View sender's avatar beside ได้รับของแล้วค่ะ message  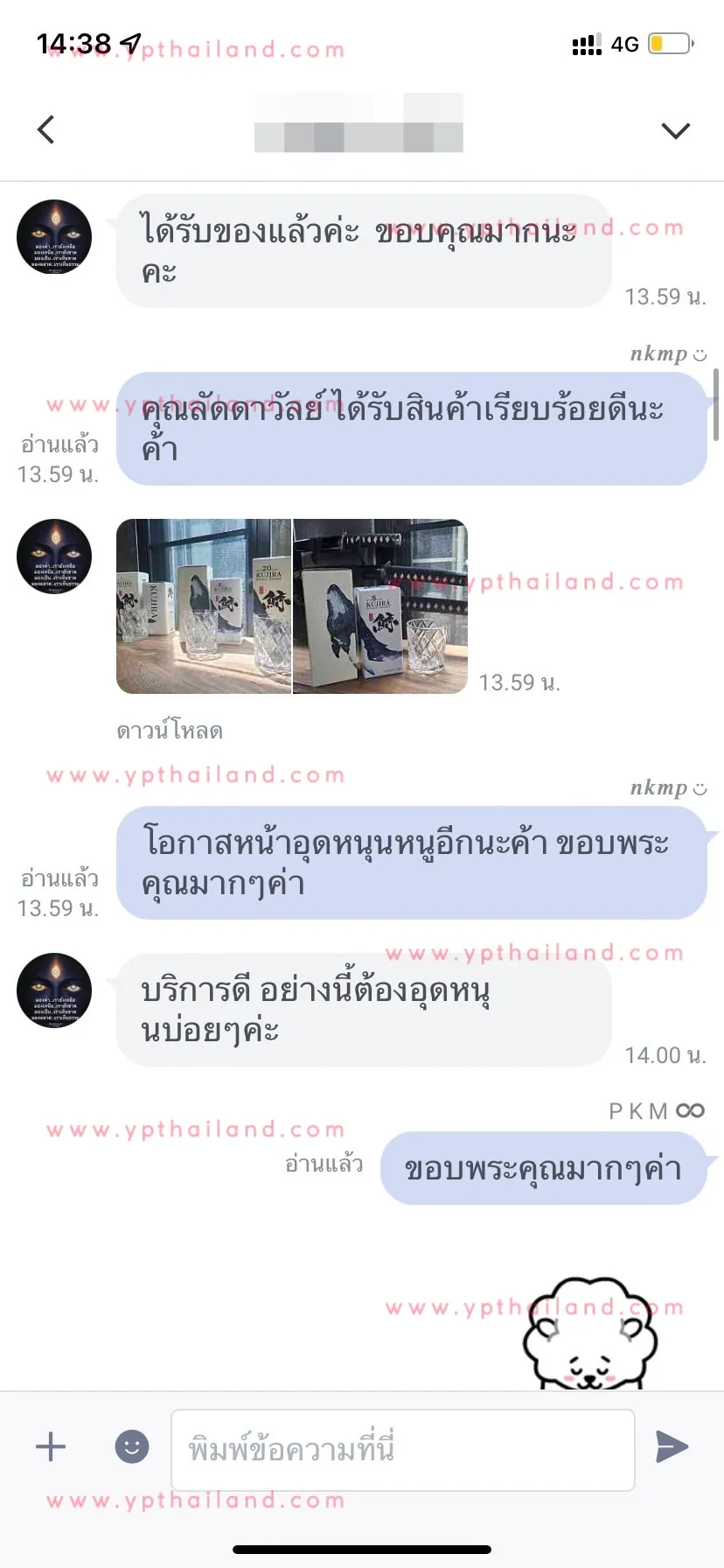(x=54, y=237)
